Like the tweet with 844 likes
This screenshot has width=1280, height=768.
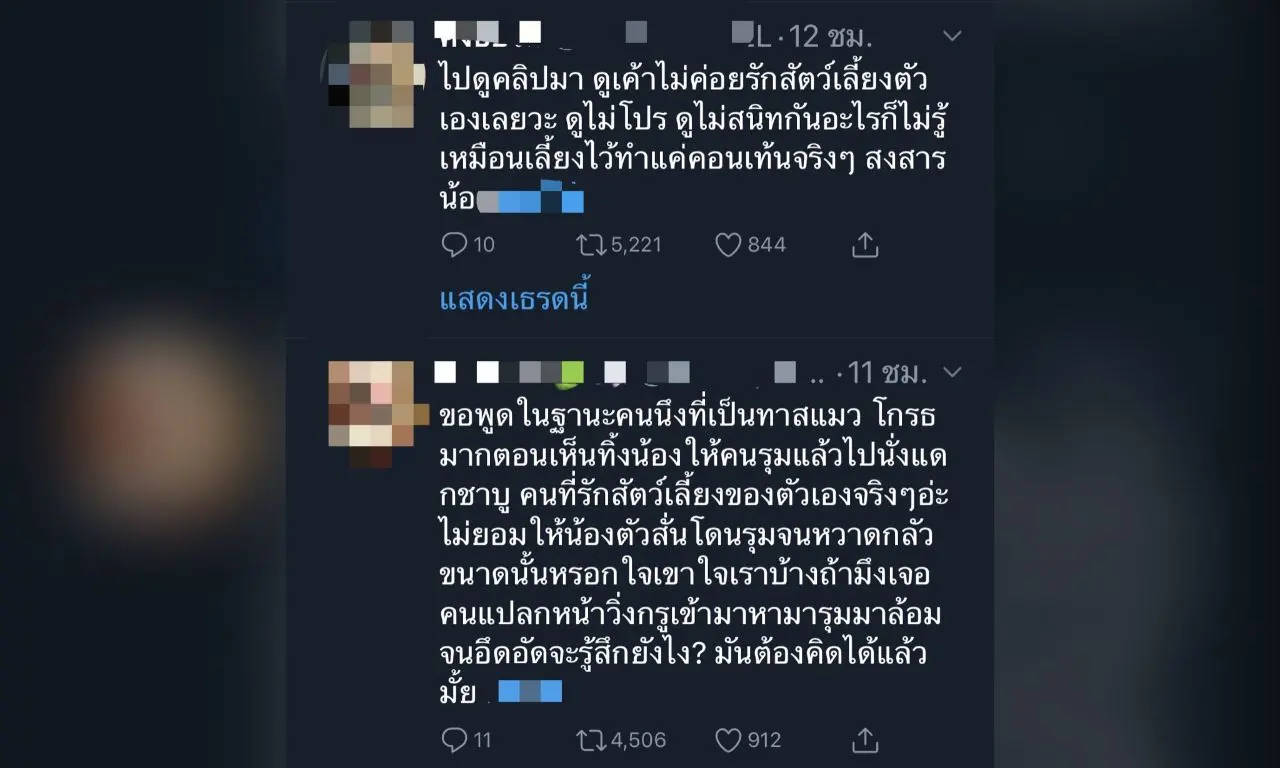(x=728, y=244)
